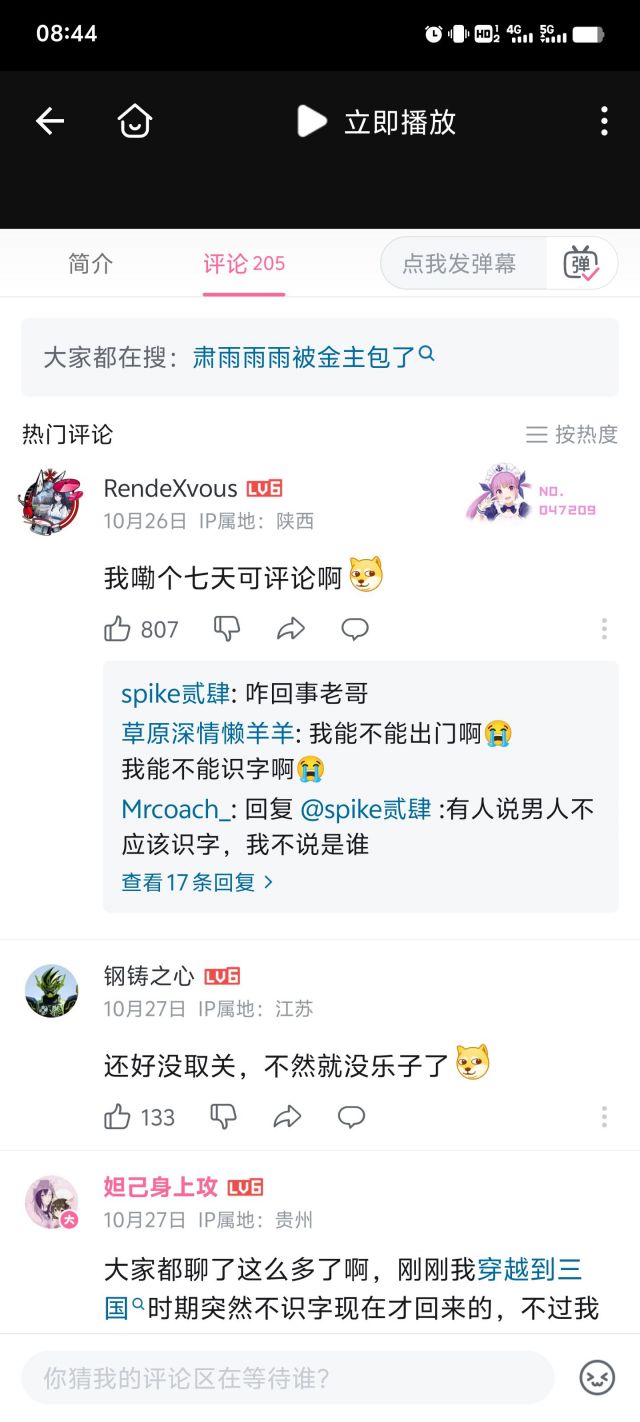
Task: Dislike RendeXvous's comment
Action: [227, 629]
